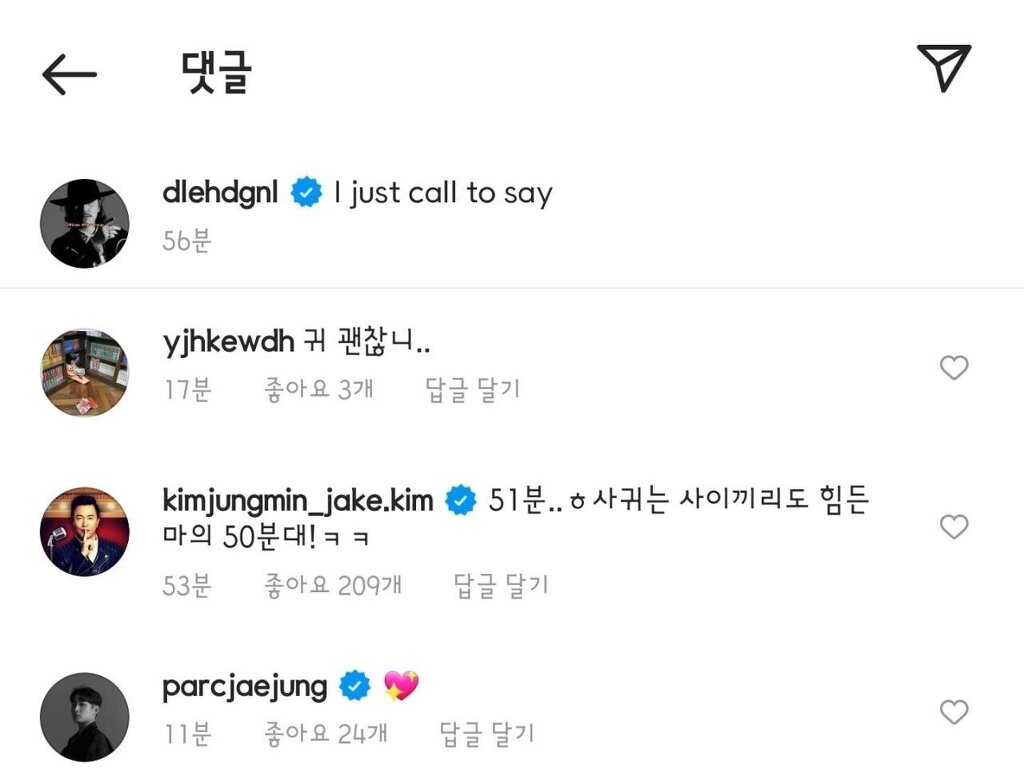The width and height of the screenshot is (1024, 784).
Task: Like parcjaejung's comment
Action: click(954, 712)
